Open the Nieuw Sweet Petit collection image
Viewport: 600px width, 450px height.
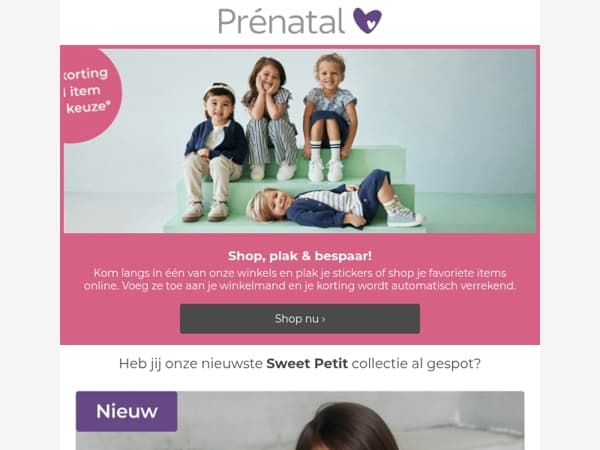pos(300,420)
